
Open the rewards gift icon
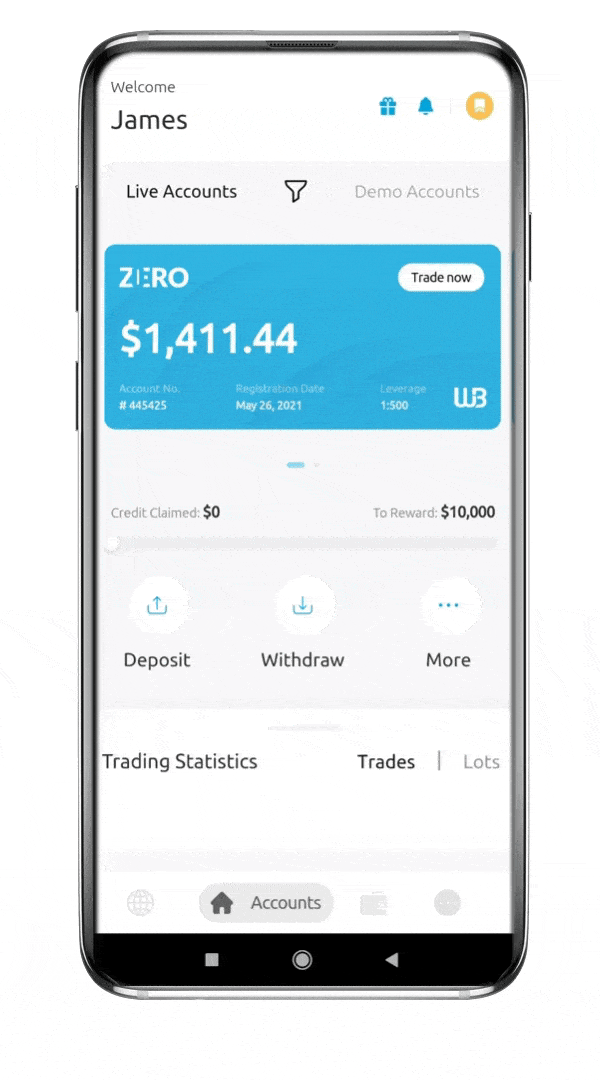click(388, 106)
